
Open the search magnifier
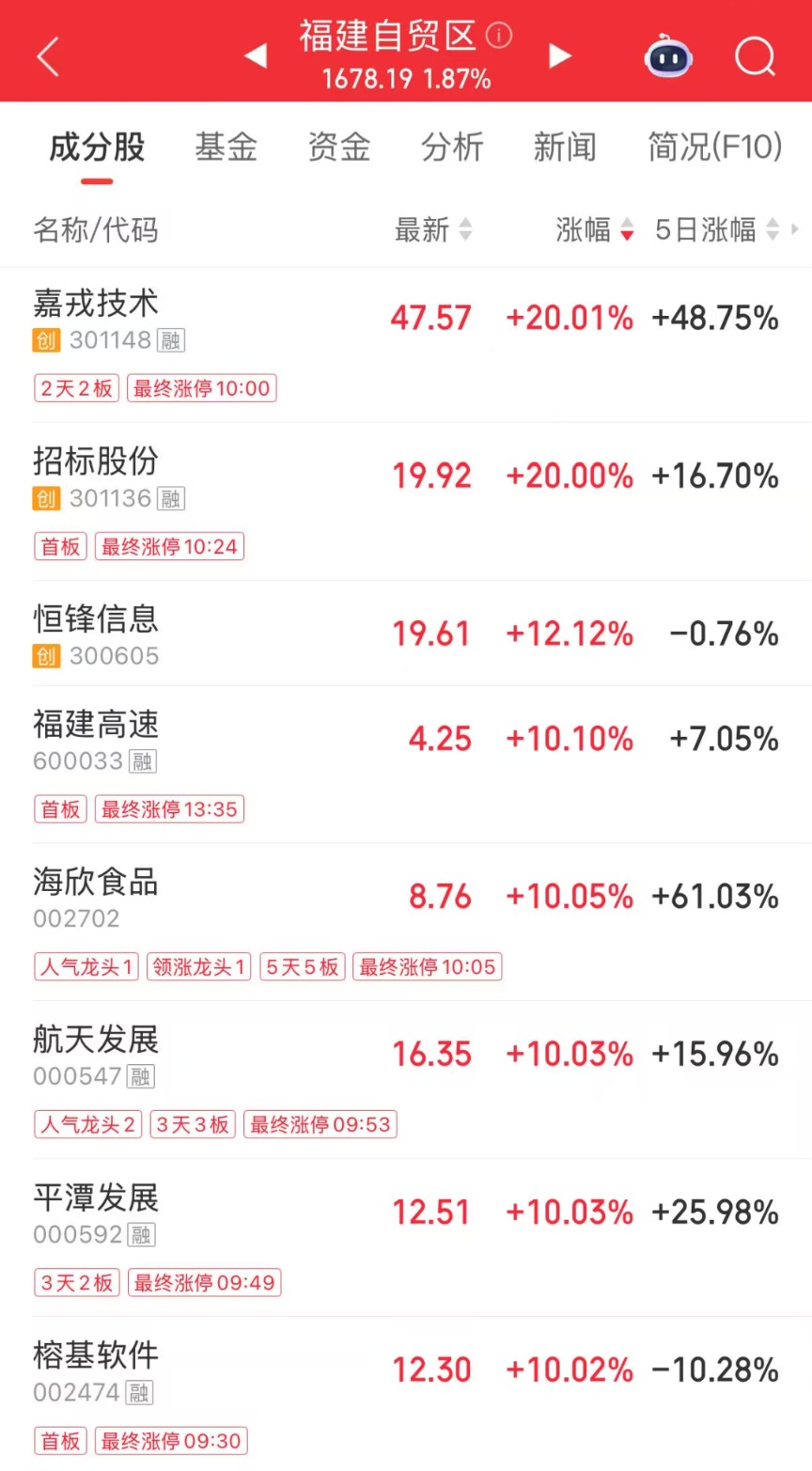click(755, 56)
